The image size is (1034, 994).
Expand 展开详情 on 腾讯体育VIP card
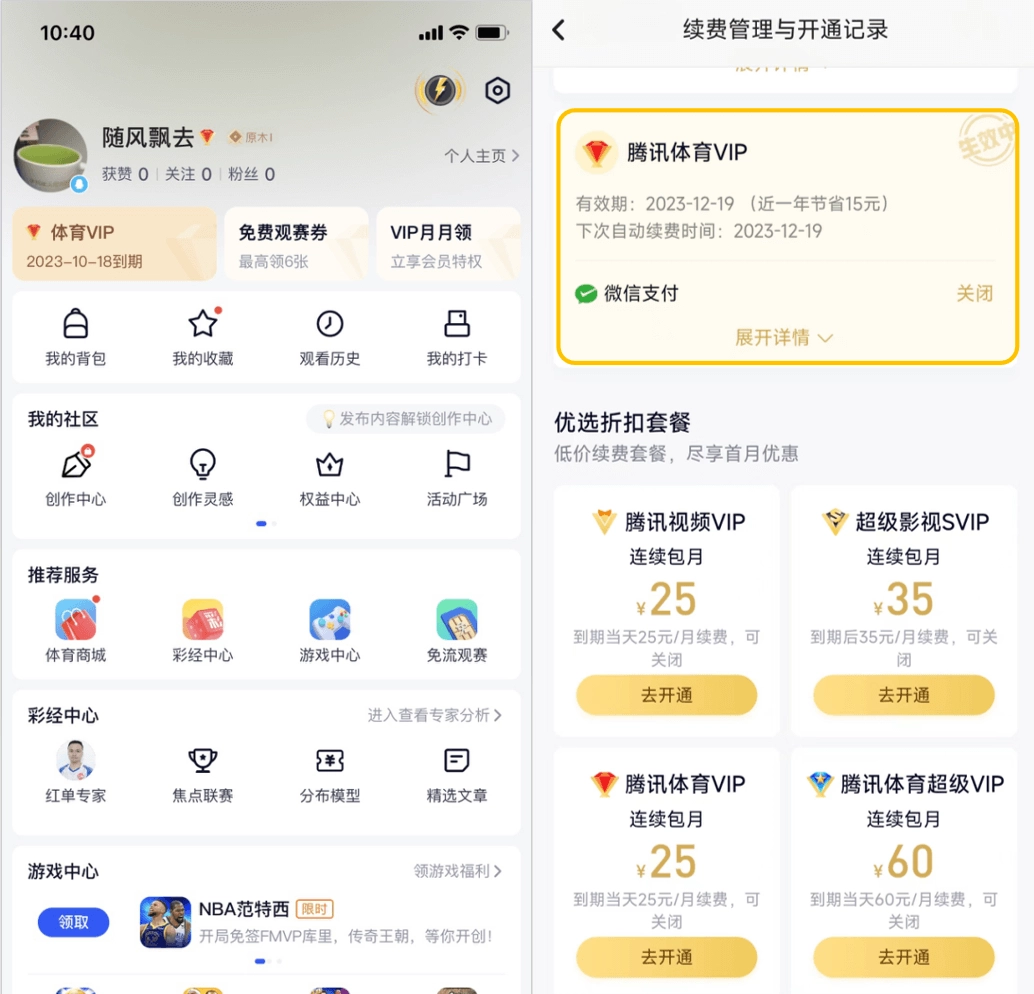783,338
